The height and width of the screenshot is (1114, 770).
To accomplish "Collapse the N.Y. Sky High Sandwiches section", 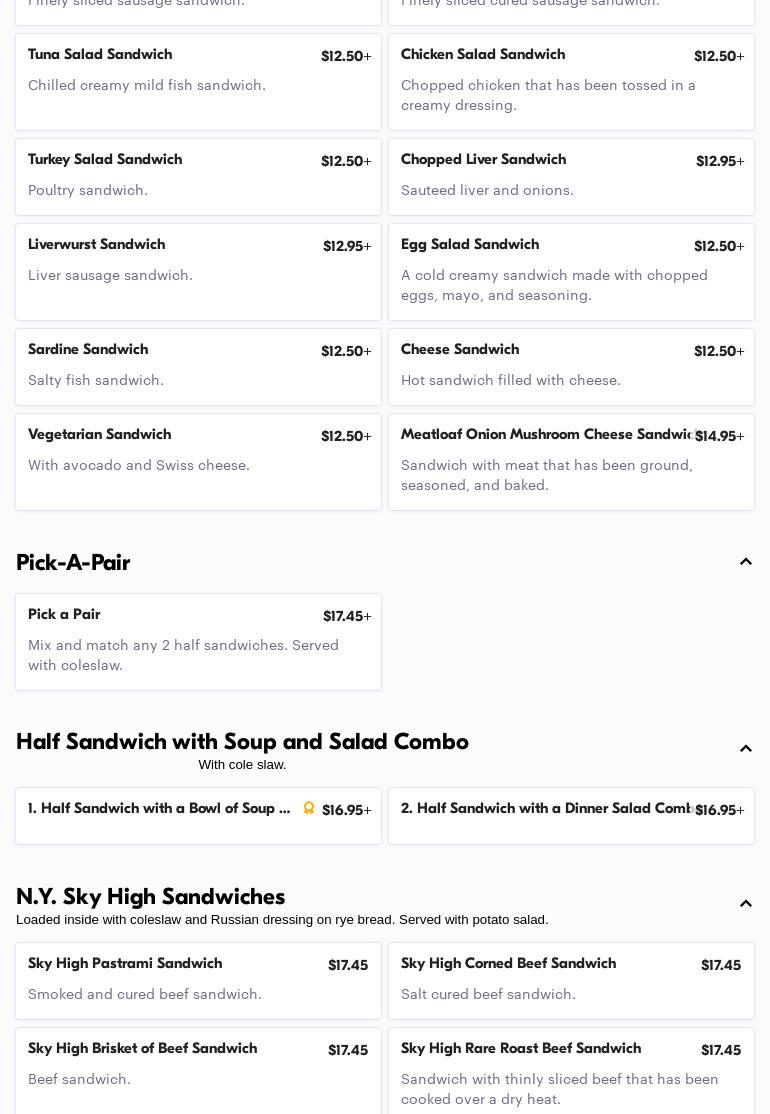I will (x=745, y=904).
